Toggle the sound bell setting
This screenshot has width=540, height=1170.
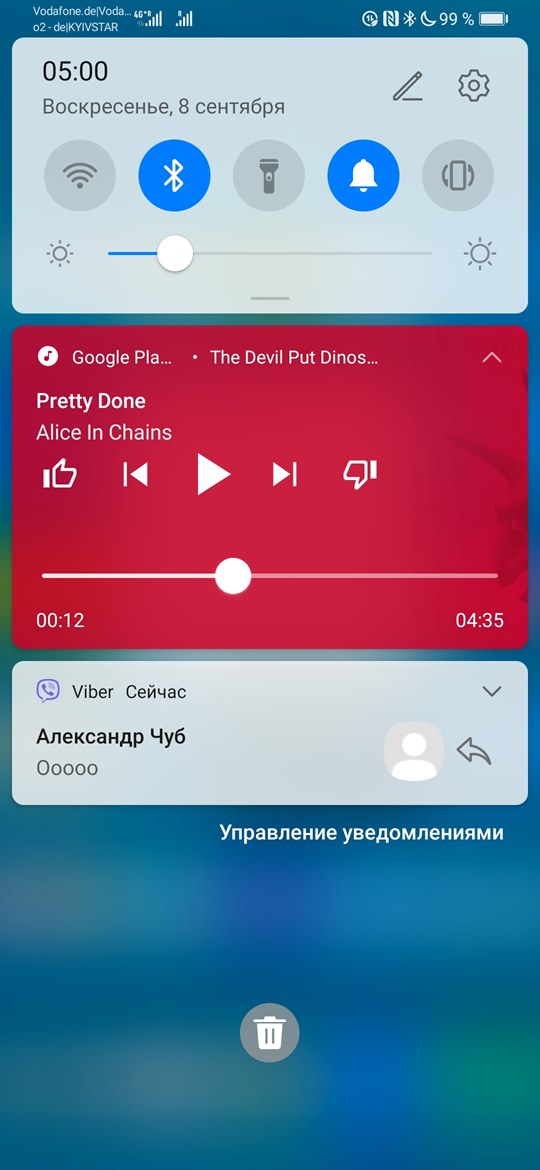(x=363, y=176)
